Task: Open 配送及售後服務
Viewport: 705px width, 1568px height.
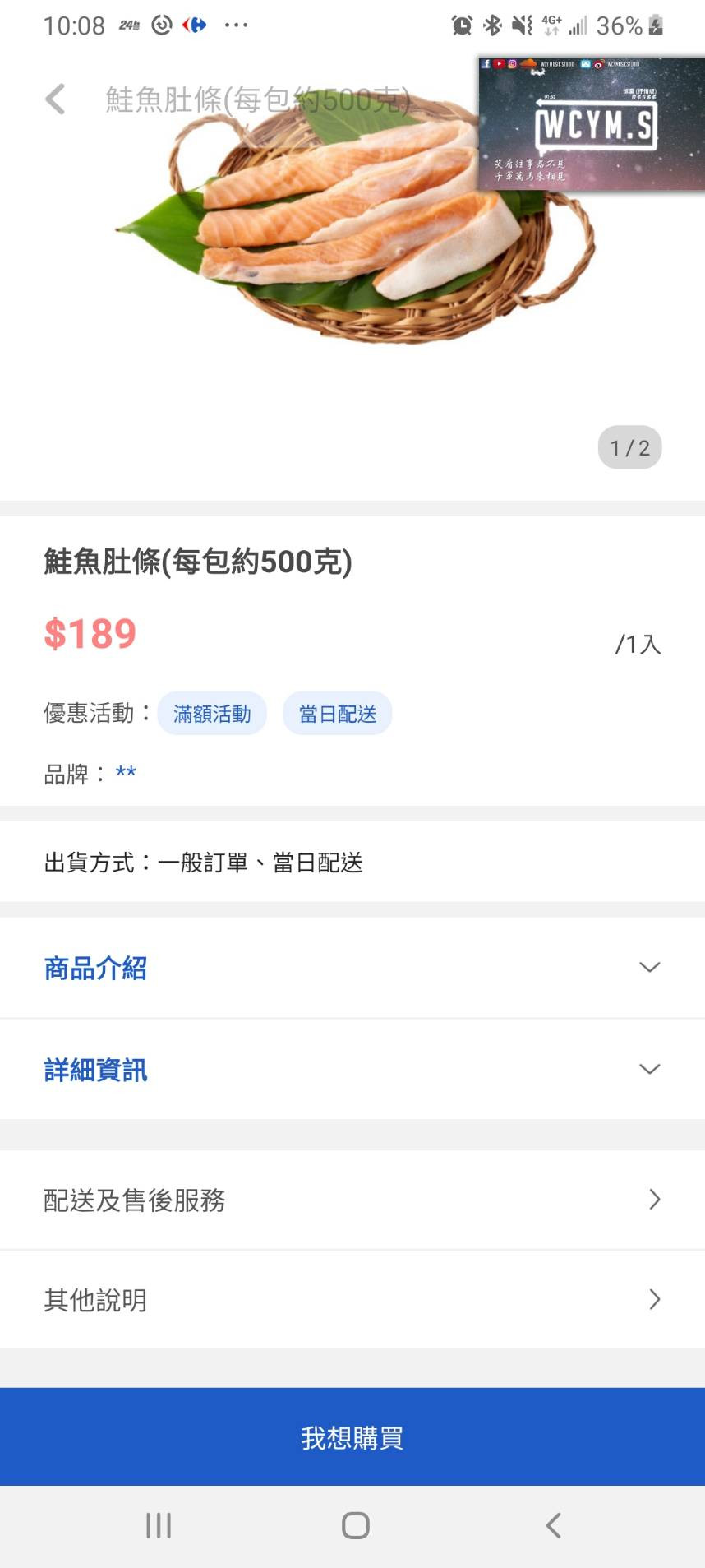Action: (x=352, y=1200)
